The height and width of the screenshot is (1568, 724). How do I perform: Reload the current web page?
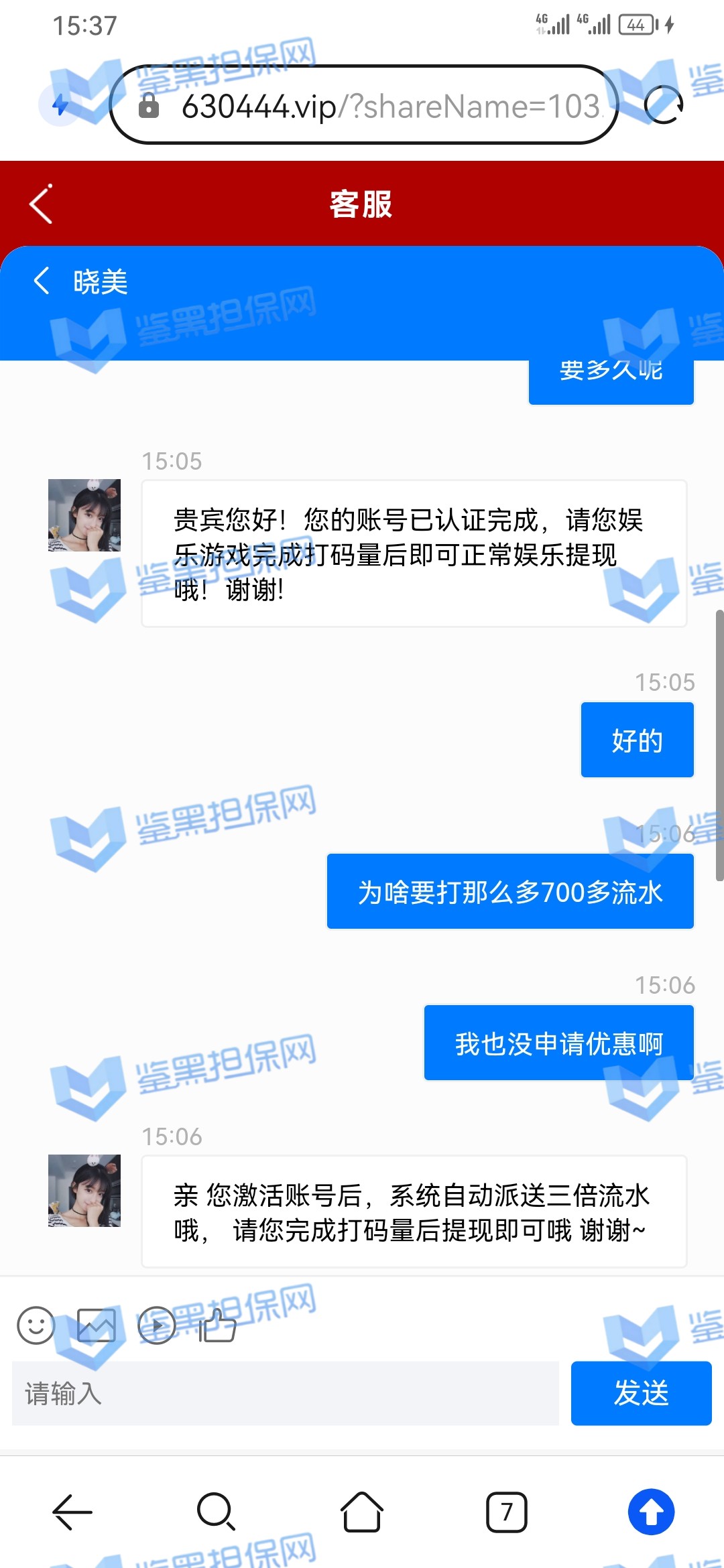click(663, 105)
